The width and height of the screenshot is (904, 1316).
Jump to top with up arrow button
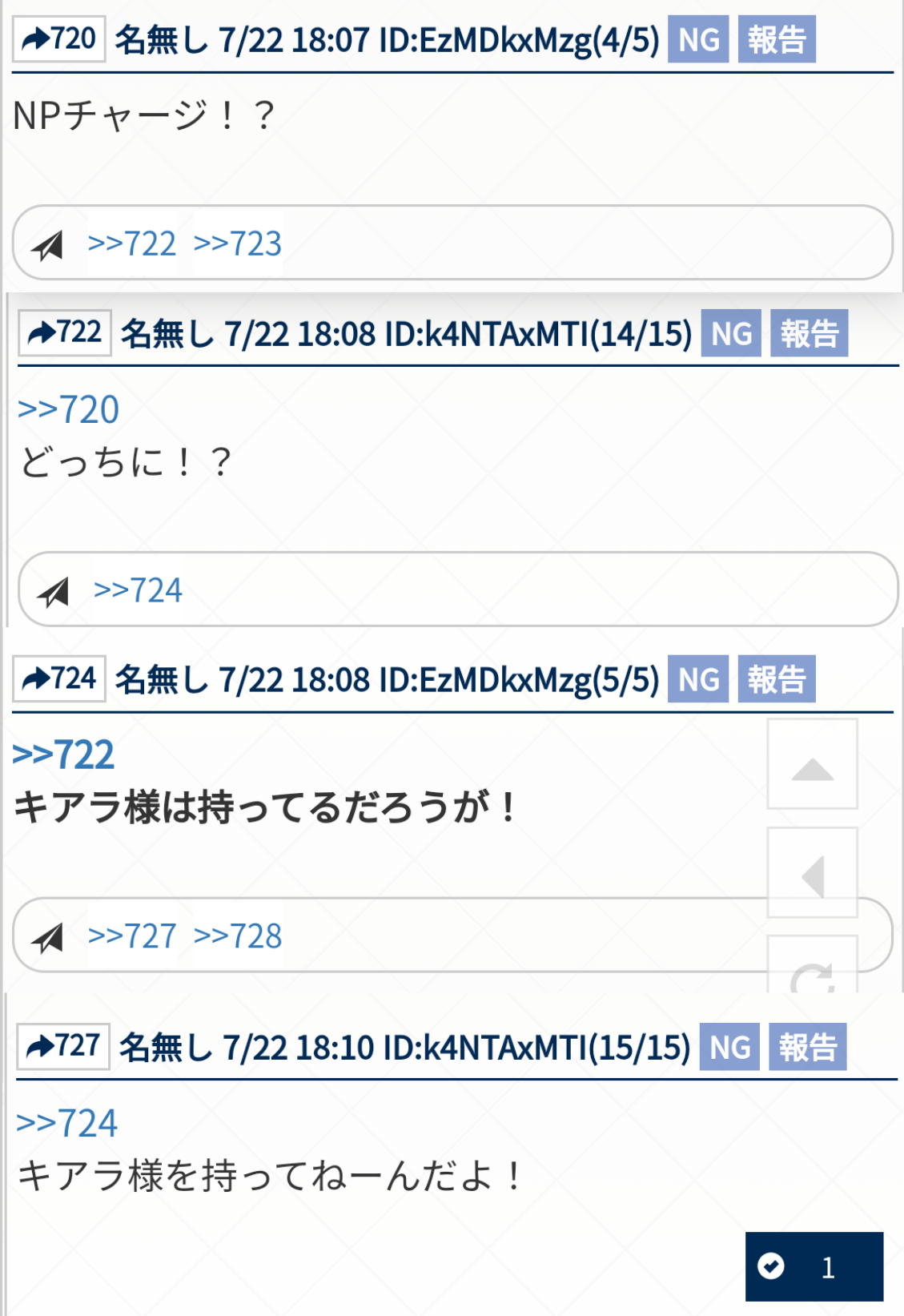coord(812,764)
